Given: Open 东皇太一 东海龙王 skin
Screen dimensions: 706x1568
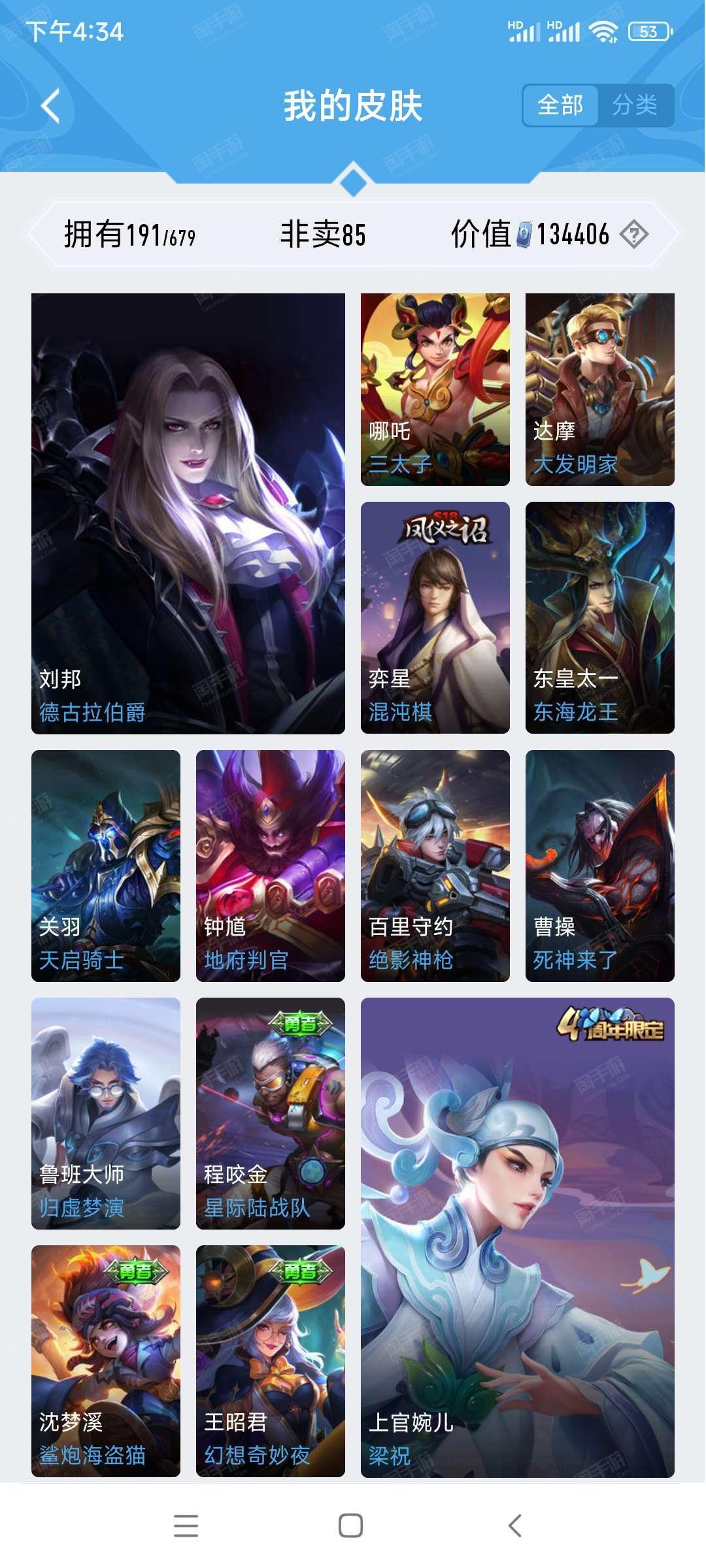Looking at the screenshot, I should click(599, 617).
